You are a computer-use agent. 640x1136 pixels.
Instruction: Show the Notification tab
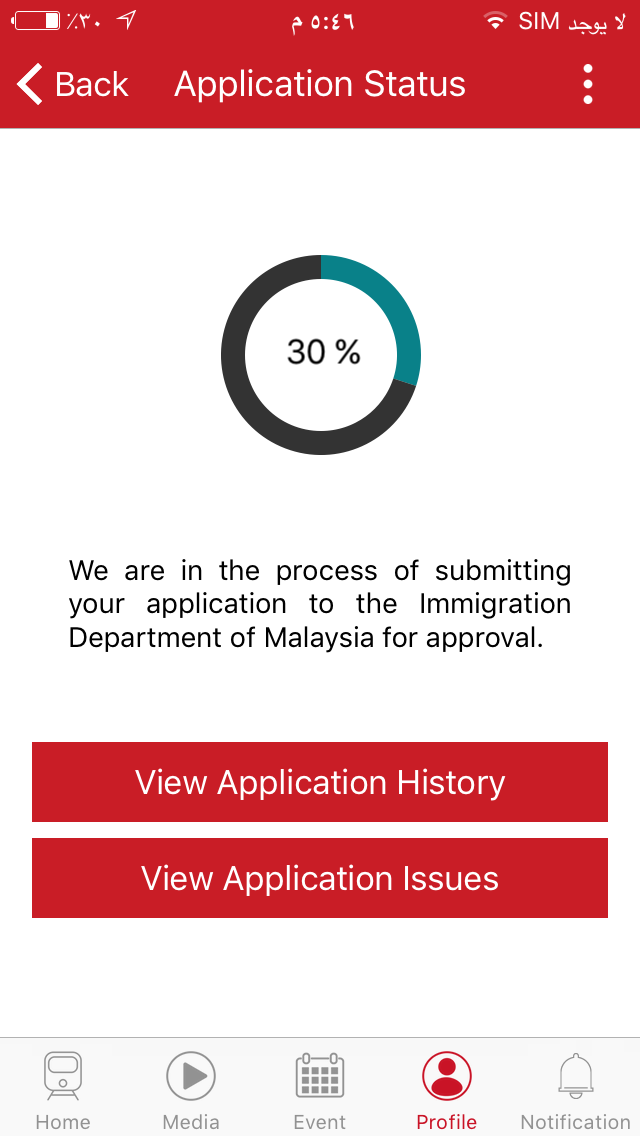click(x=575, y=1090)
